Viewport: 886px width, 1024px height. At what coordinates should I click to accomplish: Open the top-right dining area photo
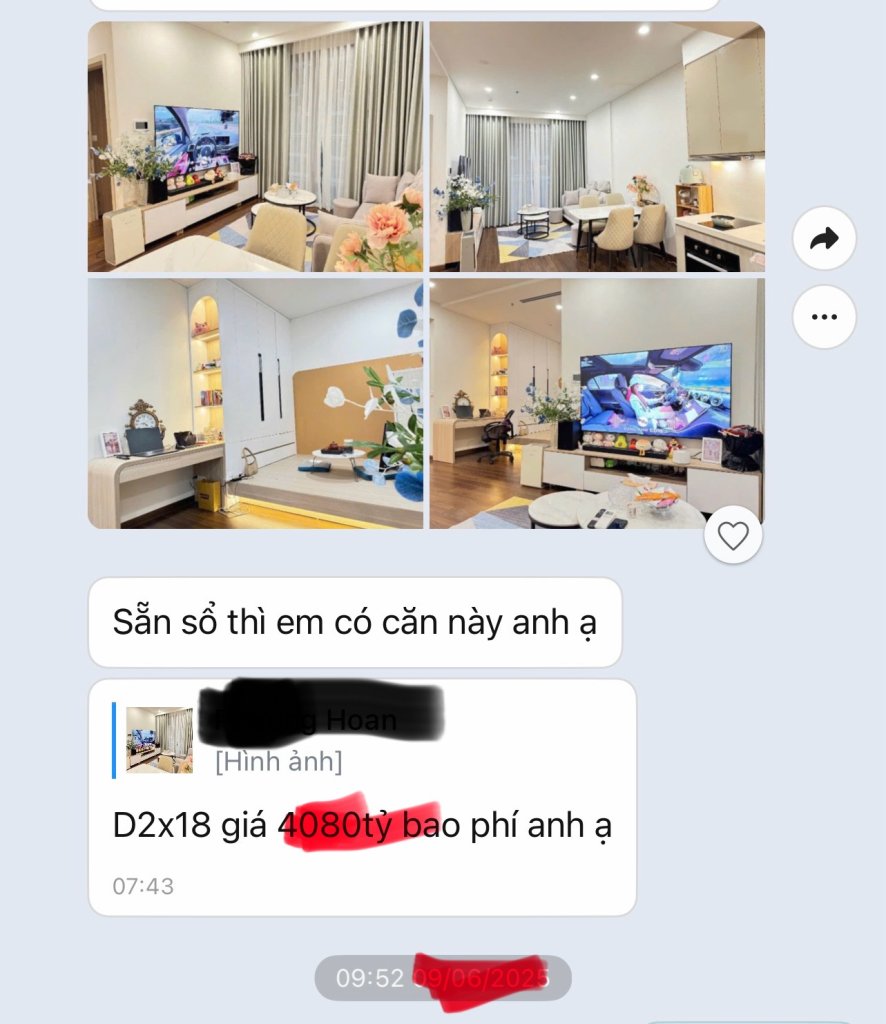(597, 147)
